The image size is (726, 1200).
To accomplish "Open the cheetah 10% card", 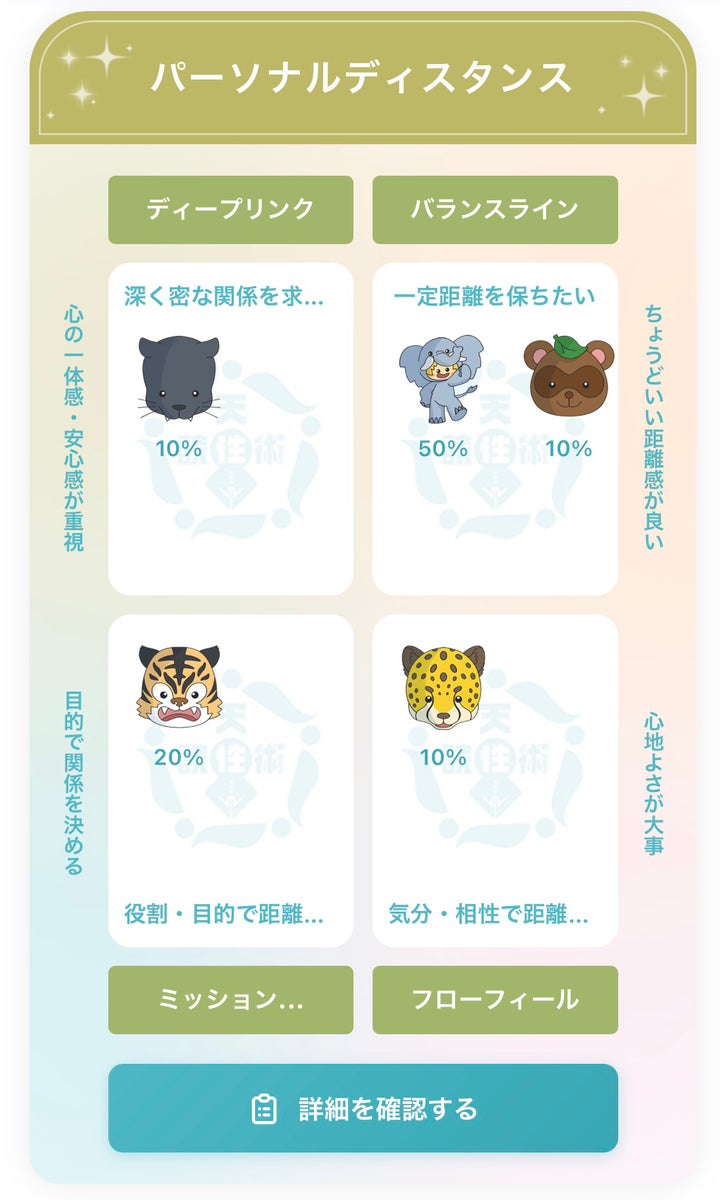I will 495,781.
